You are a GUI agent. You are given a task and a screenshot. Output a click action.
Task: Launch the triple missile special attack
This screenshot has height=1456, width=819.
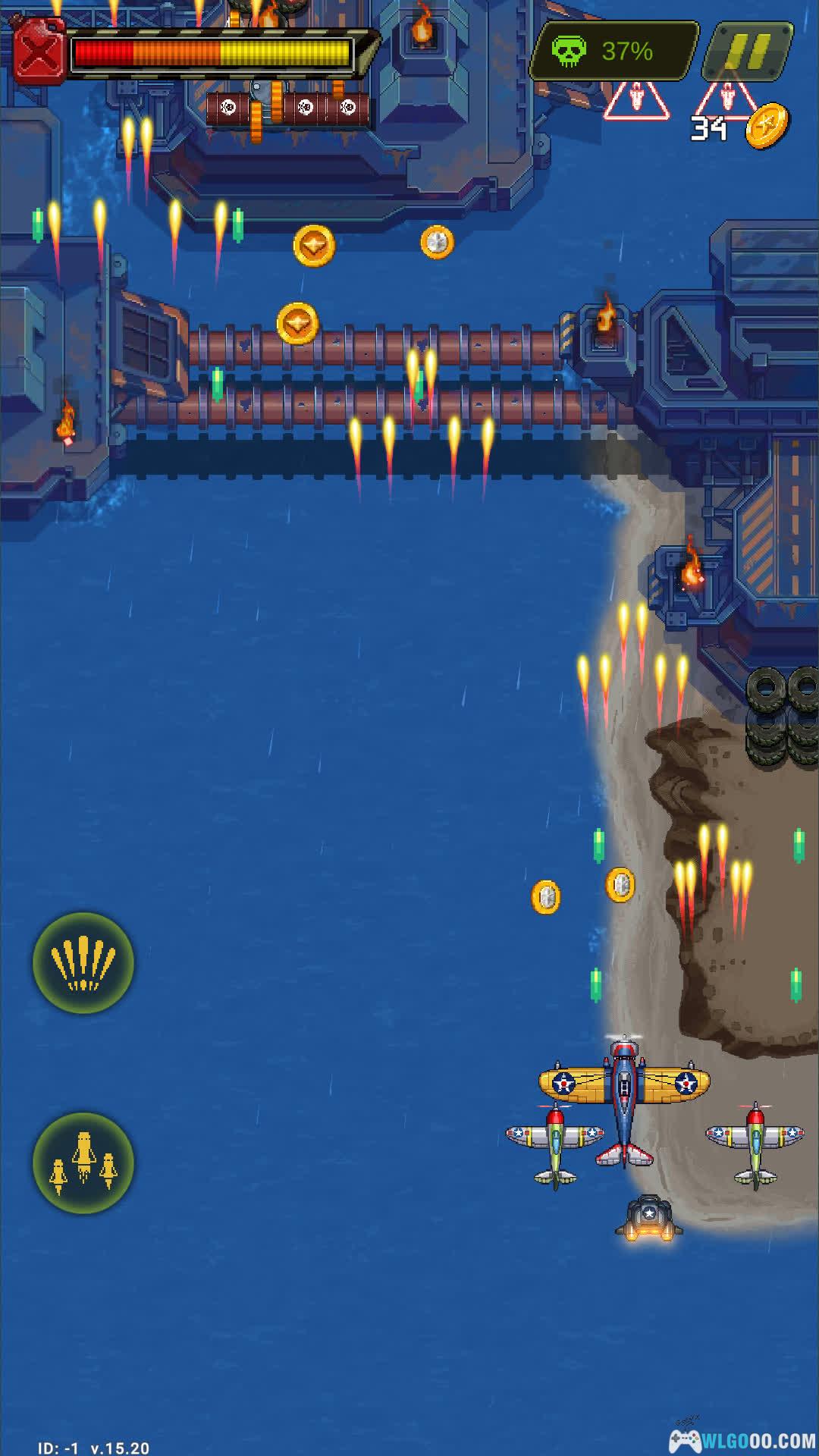click(83, 1163)
